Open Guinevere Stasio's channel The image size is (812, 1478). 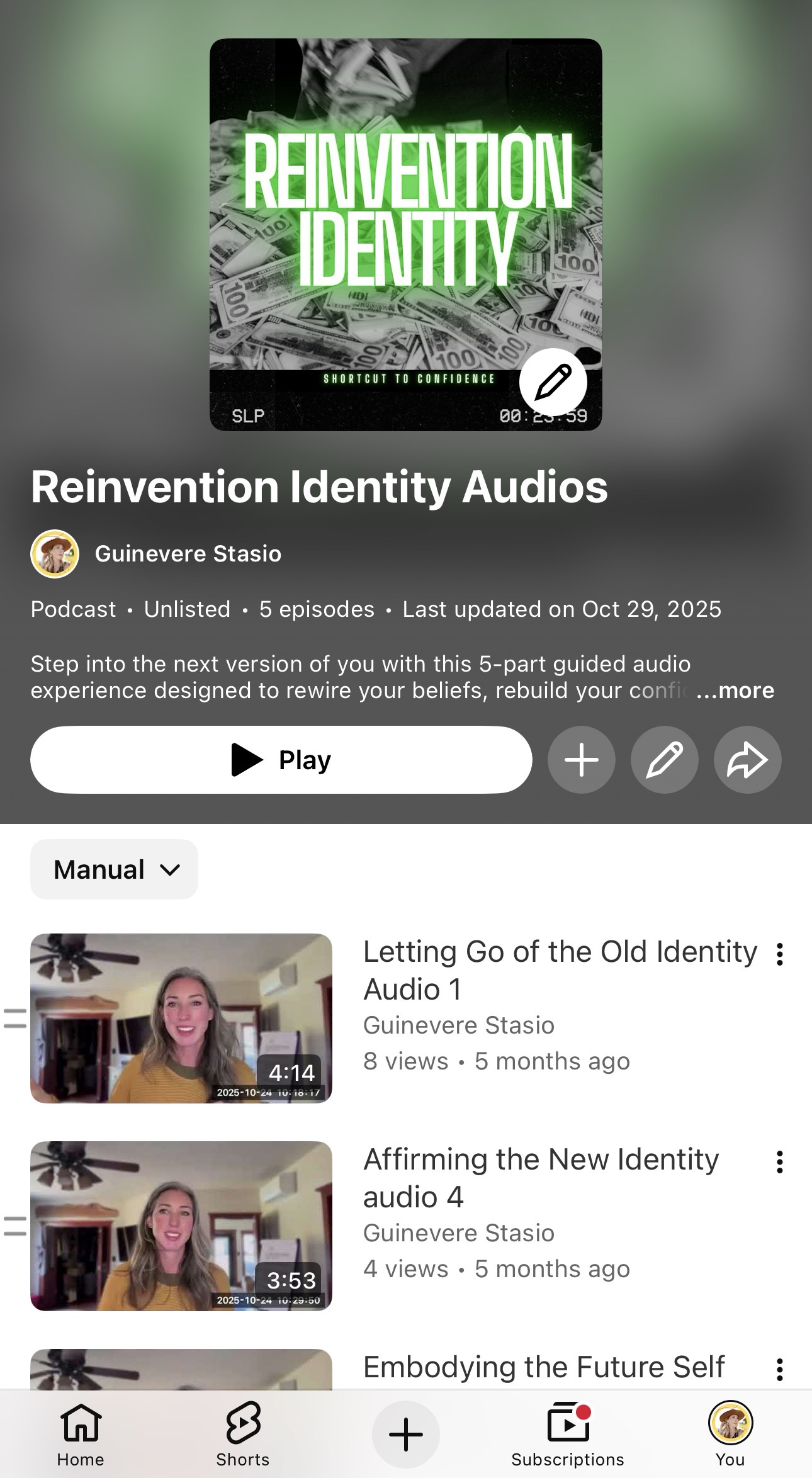click(188, 554)
